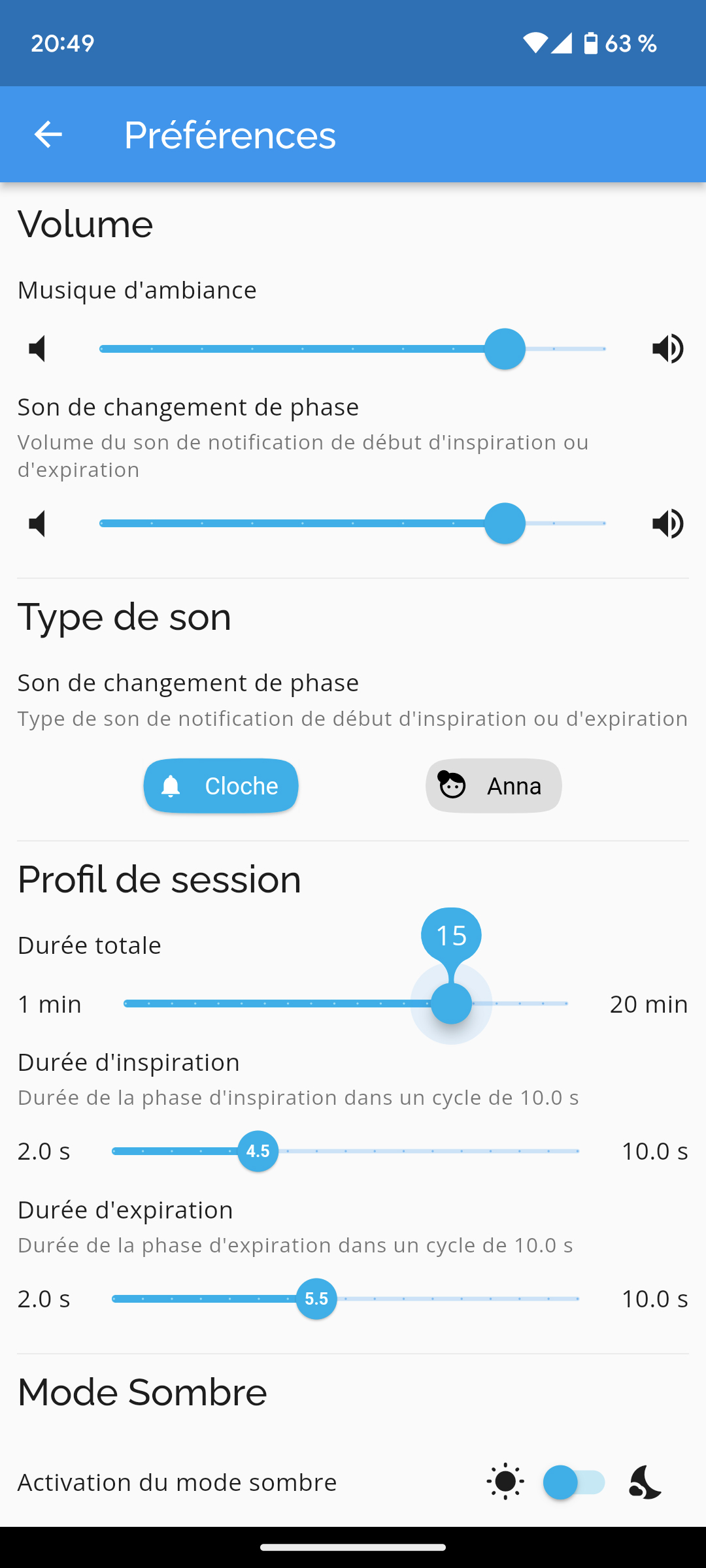Click the 4.5 inspiration duration slider thumb
706x1568 pixels.
coord(257,1151)
